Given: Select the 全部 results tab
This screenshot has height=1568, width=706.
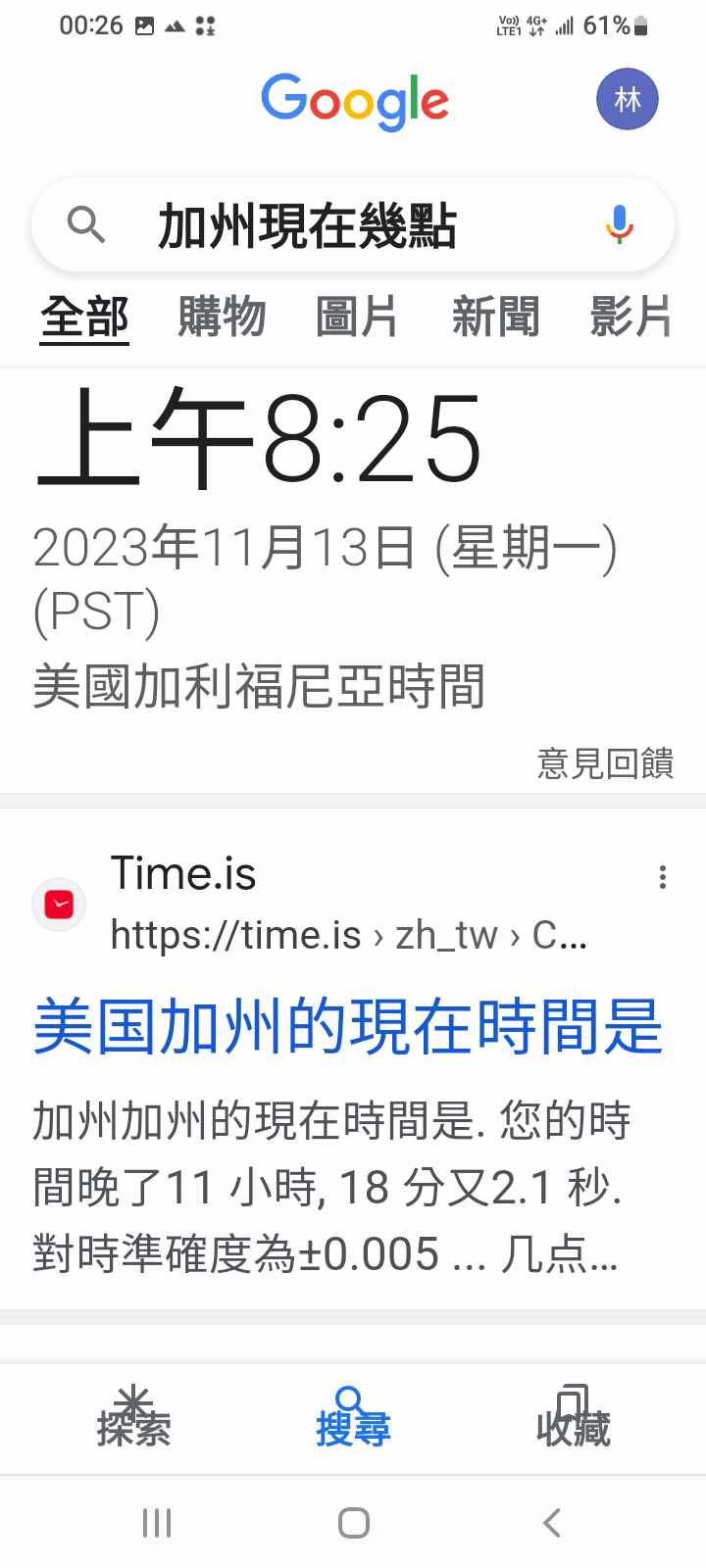Looking at the screenshot, I should (84, 318).
